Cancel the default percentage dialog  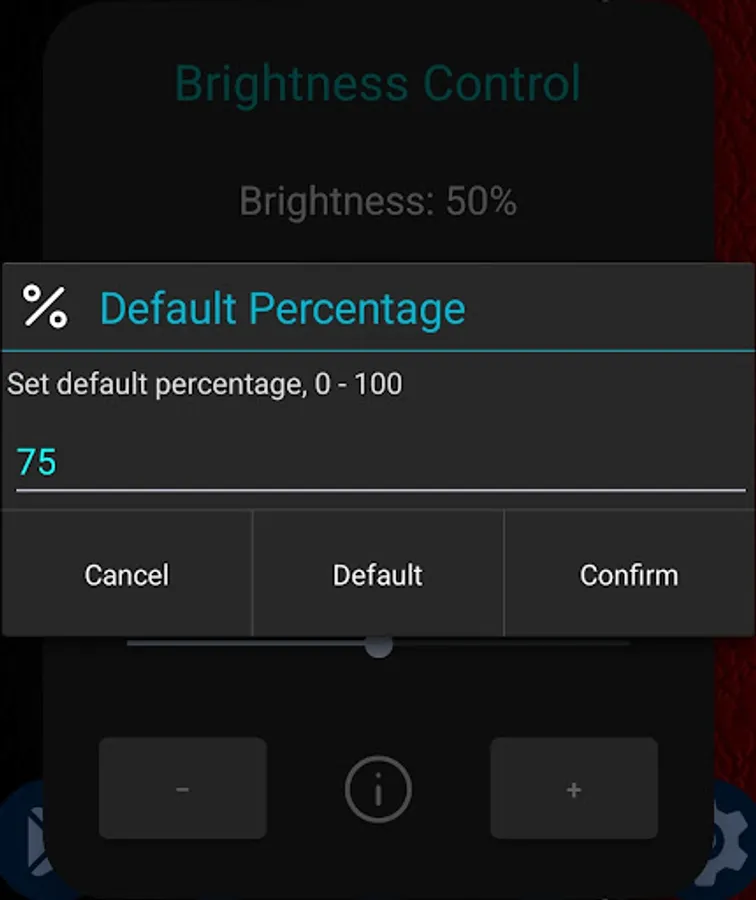[x=126, y=574]
